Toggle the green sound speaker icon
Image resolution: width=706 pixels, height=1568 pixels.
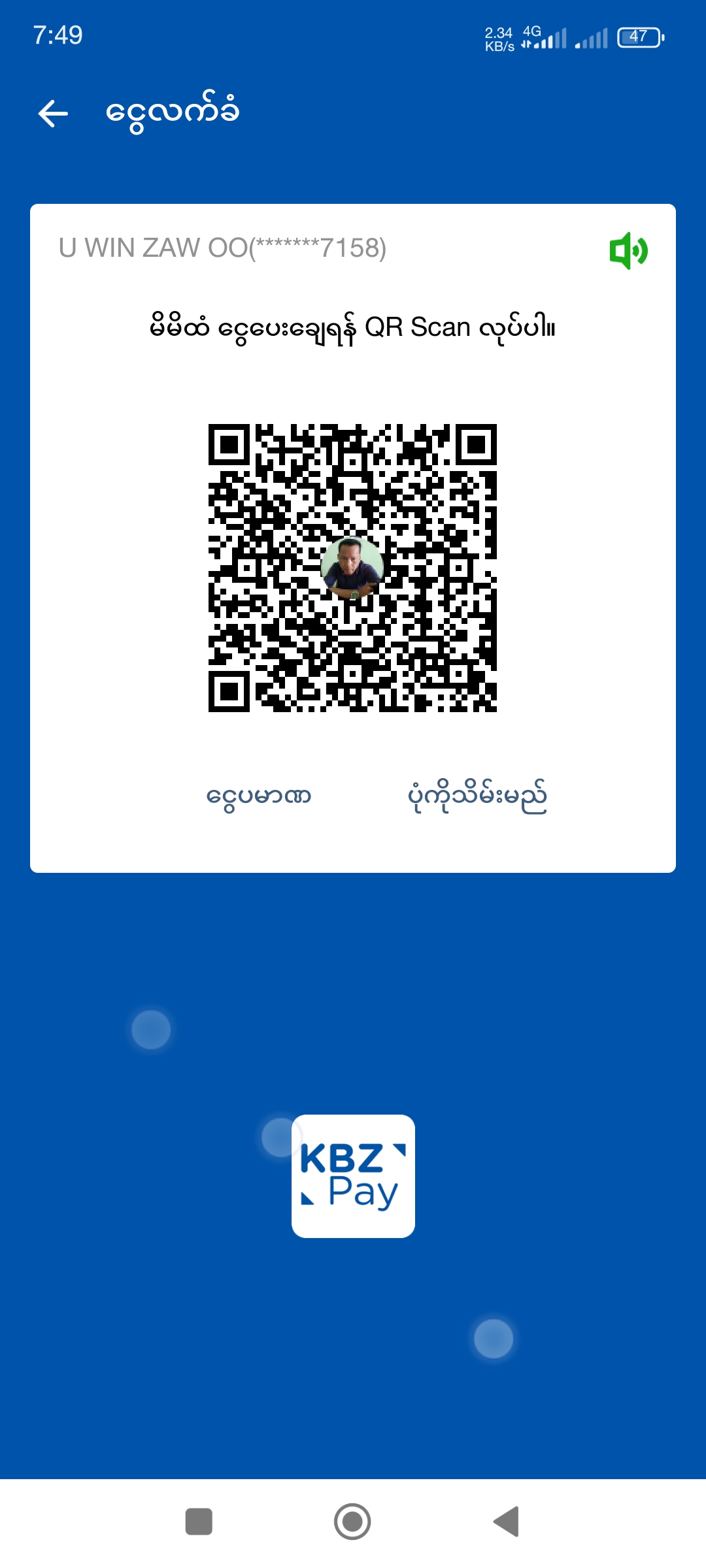click(x=628, y=250)
